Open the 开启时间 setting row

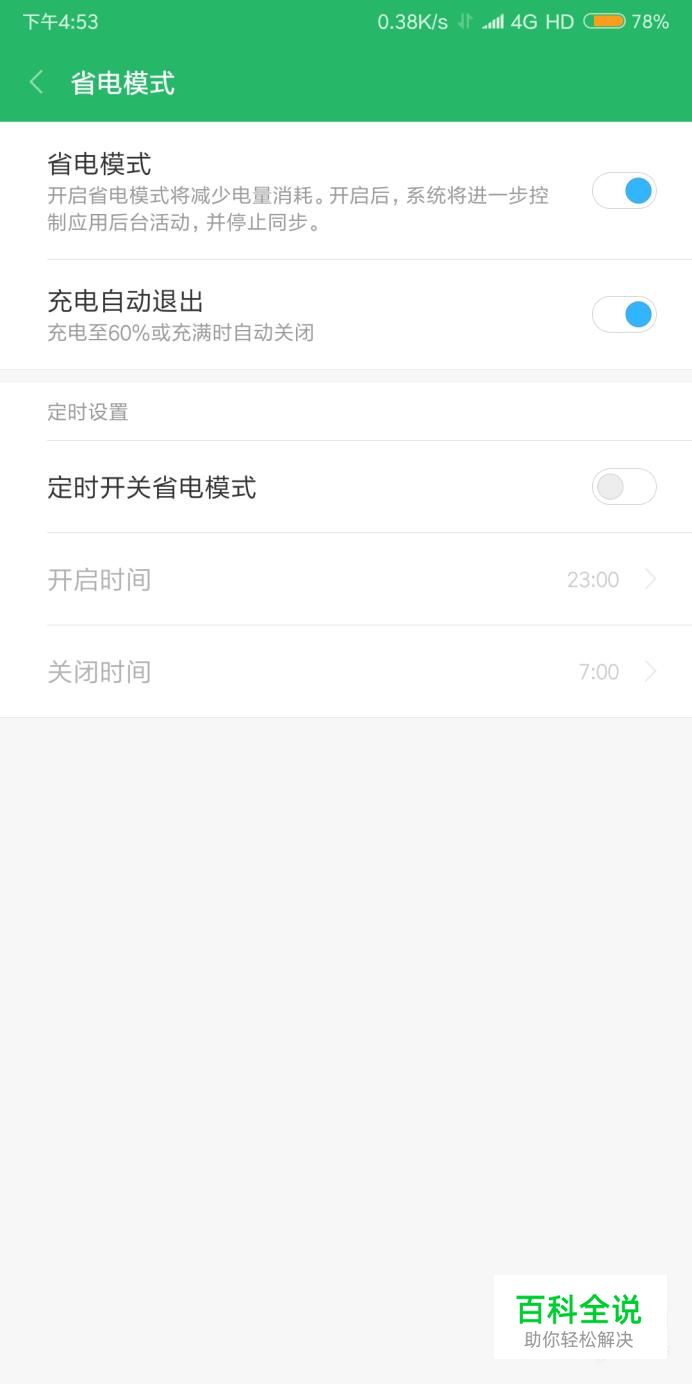click(346, 579)
